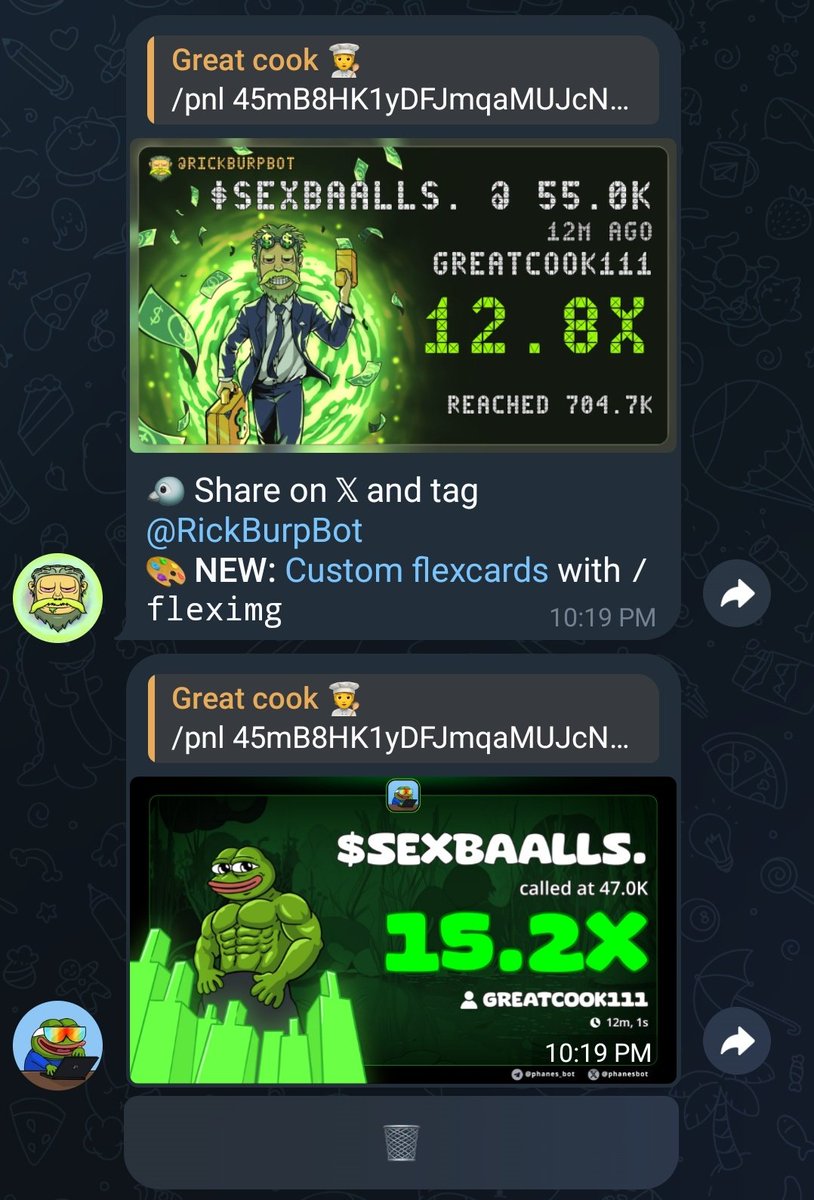The width and height of the screenshot is (814, 1200).
Task: Open the @RickBurpBot mention link
Action: point(255,530)
